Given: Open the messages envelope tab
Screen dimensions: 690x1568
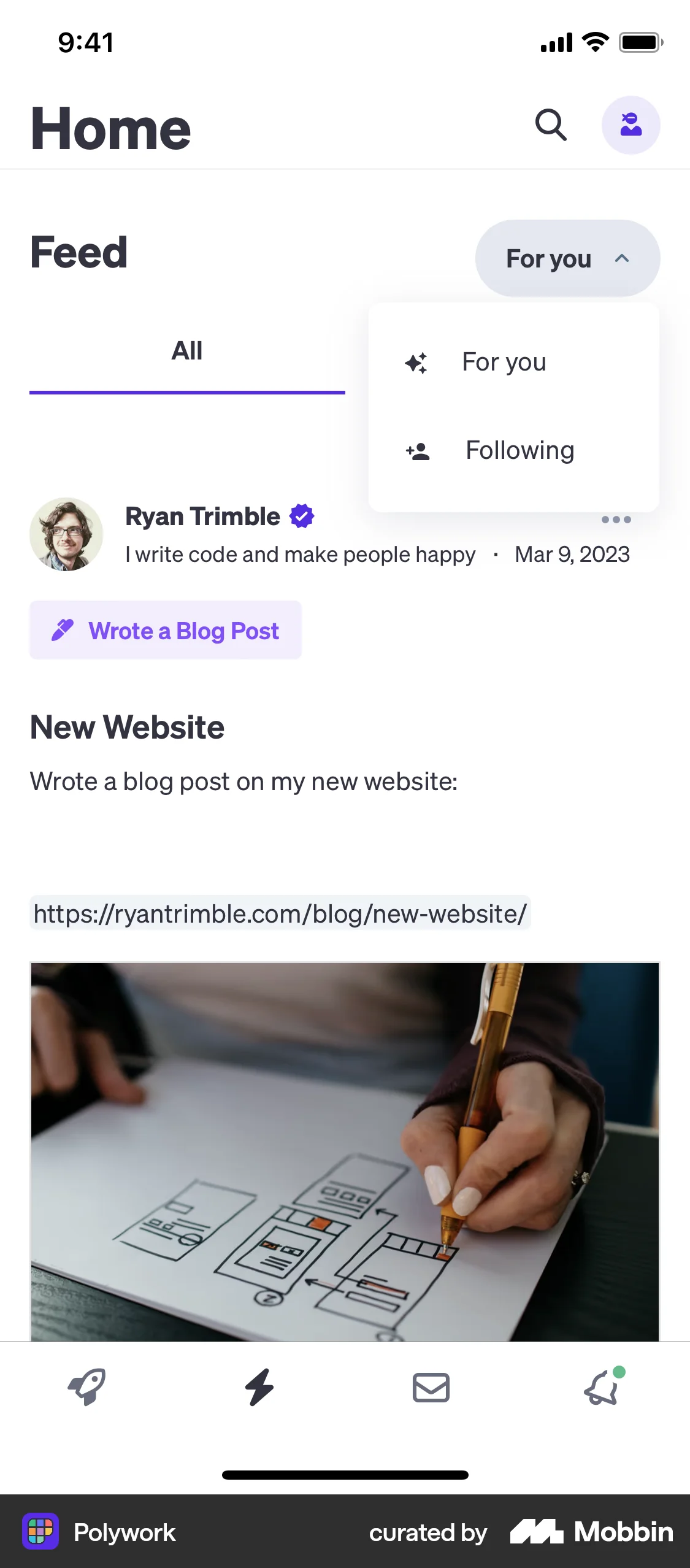Looking at the screenshot, I should (x=431, y=1388).
